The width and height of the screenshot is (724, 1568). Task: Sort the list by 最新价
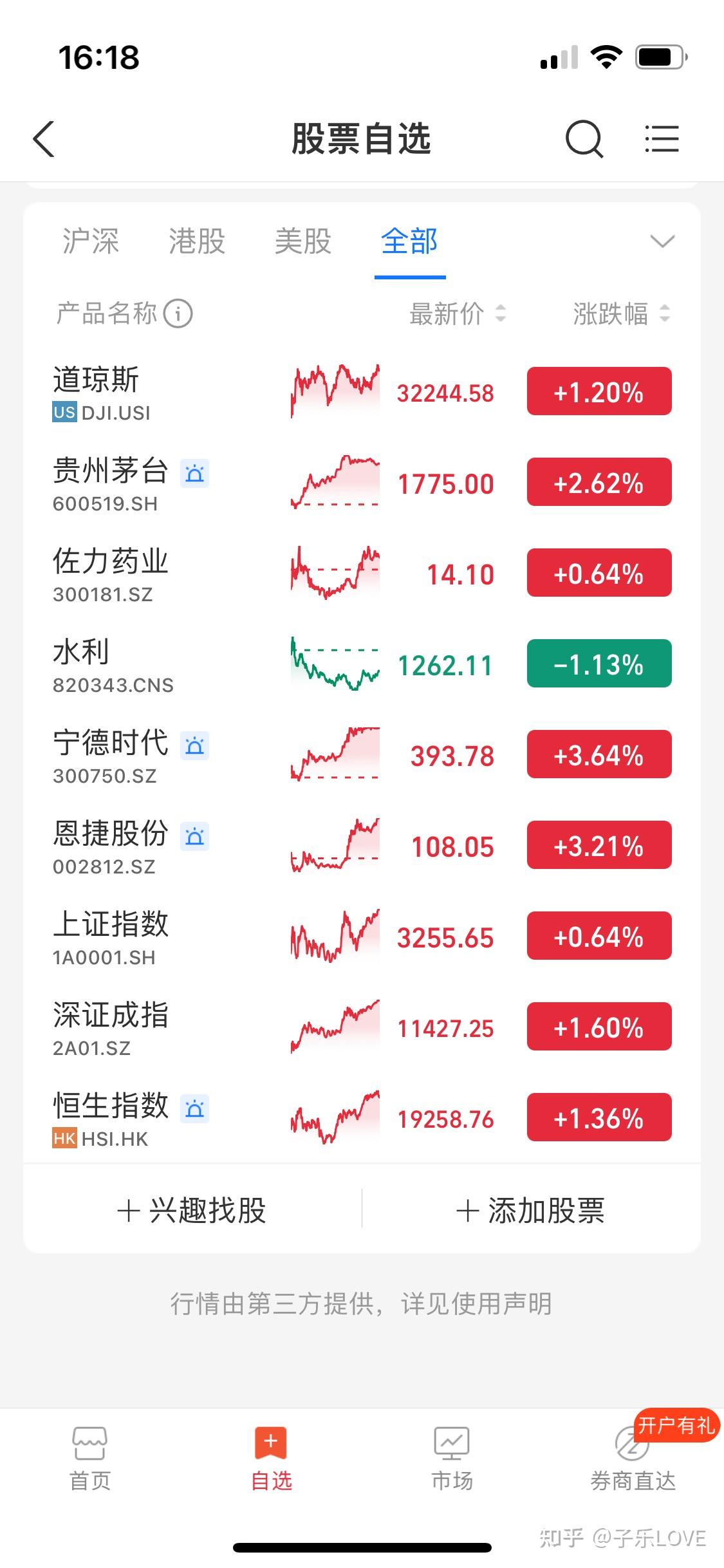pos(458,314)
